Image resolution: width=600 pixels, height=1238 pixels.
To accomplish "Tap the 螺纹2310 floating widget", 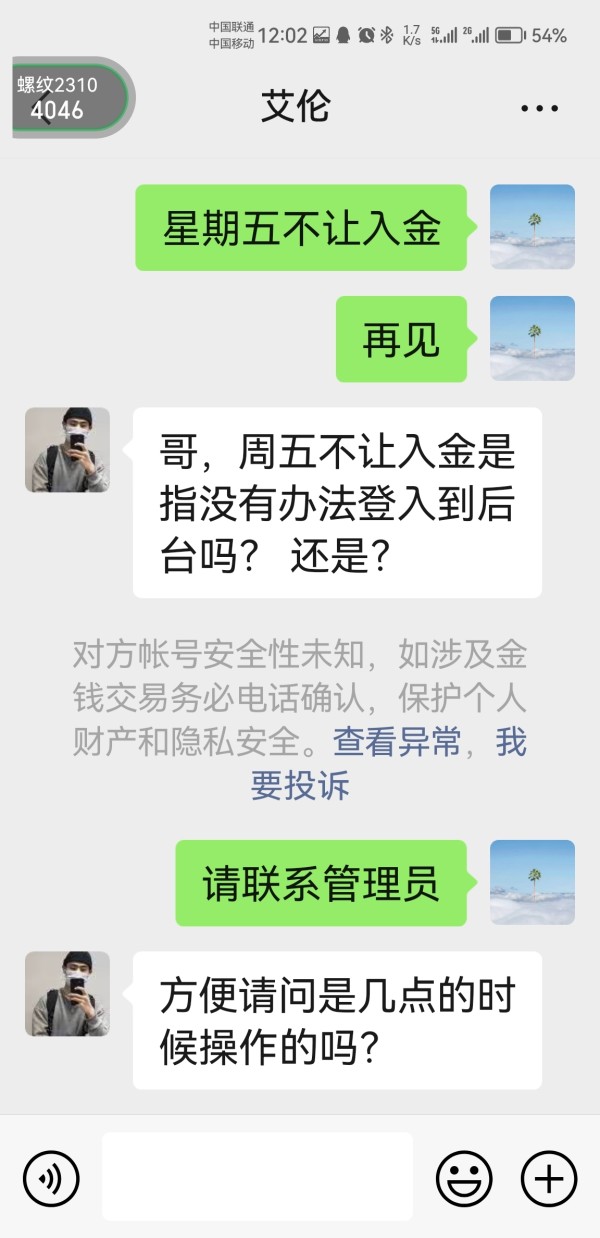I will tap(72, 97).
